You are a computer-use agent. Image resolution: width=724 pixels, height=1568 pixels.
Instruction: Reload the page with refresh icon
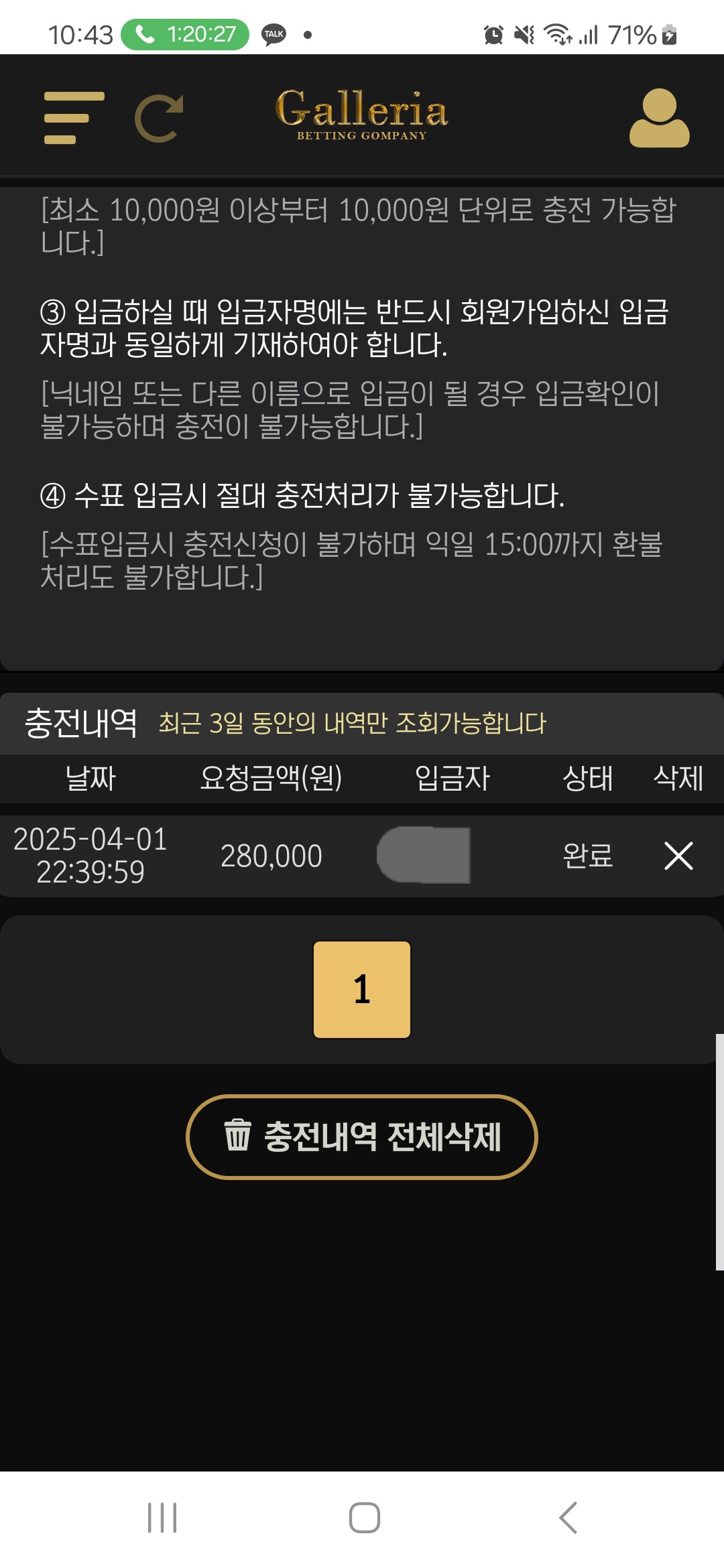(160, 119)
